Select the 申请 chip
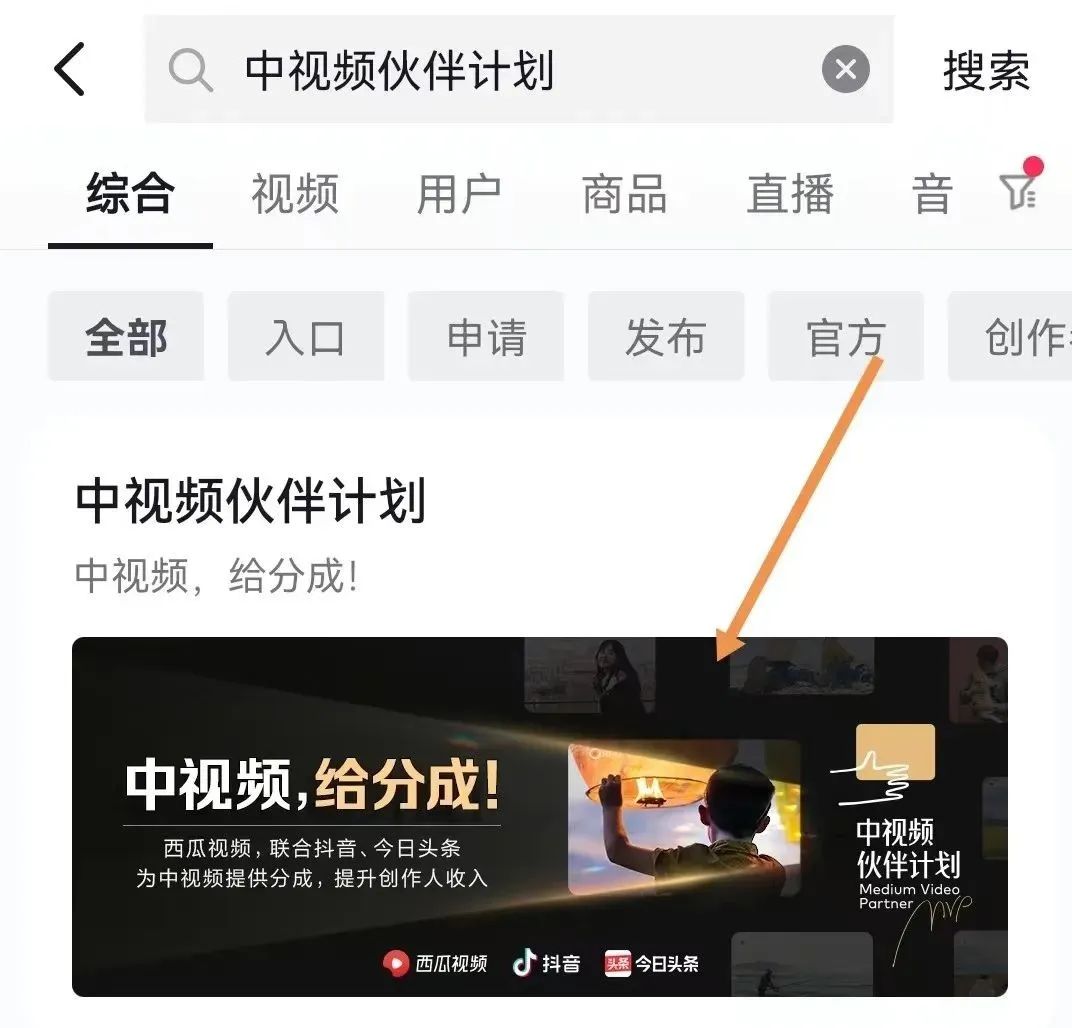The height and width of the screenshot is (1028, 1072). pyautogui.click(x=486, y=337)
